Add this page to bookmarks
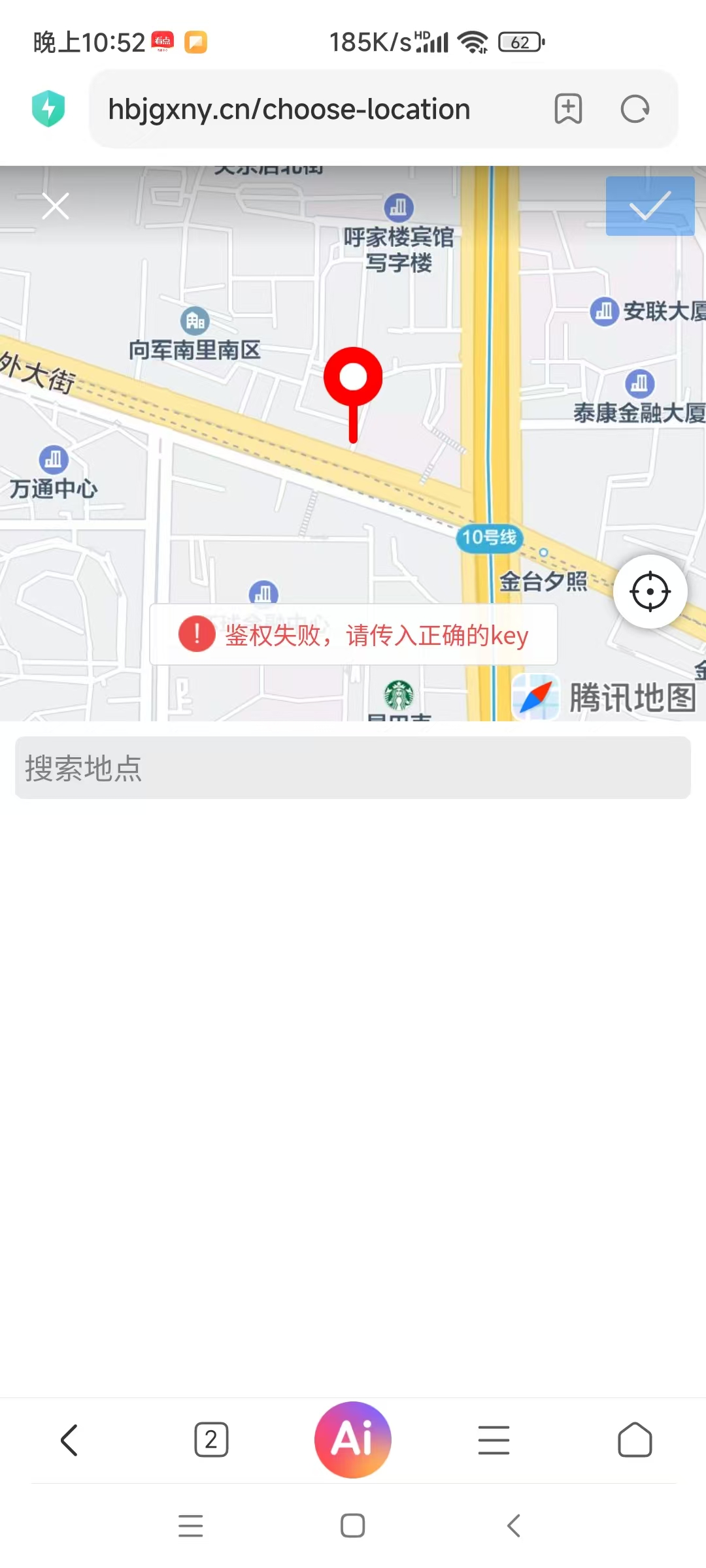The height and width of the screenshot is (1568, 706). pos(568,109)
